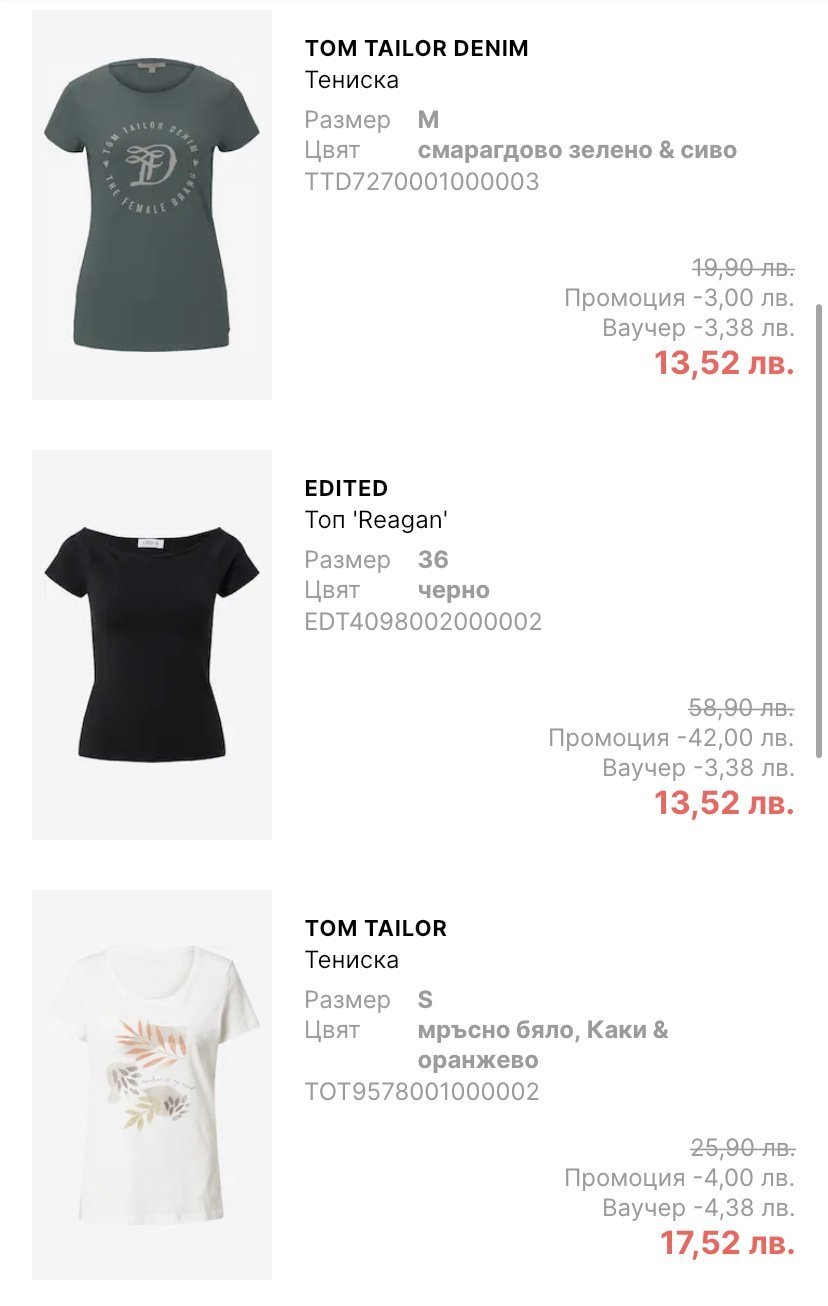
Task: Open the TOM TAILOR white leaf-print t-shirt image
Action: (x=152, y=1085)
